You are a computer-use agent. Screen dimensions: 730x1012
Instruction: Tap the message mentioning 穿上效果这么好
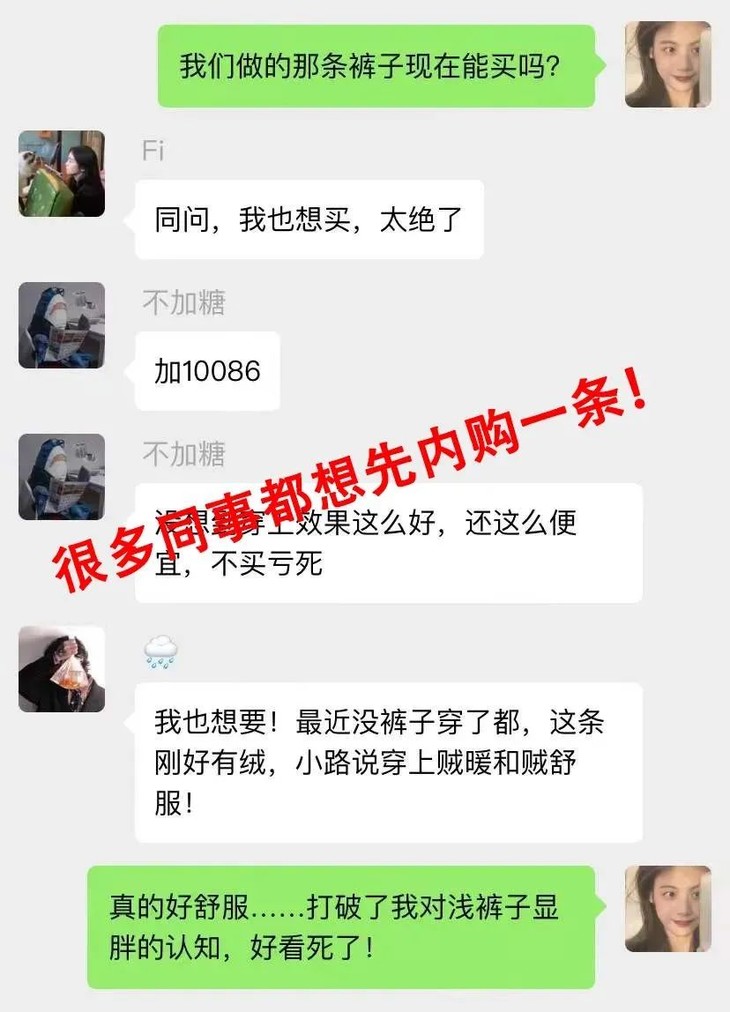[390, 542]
